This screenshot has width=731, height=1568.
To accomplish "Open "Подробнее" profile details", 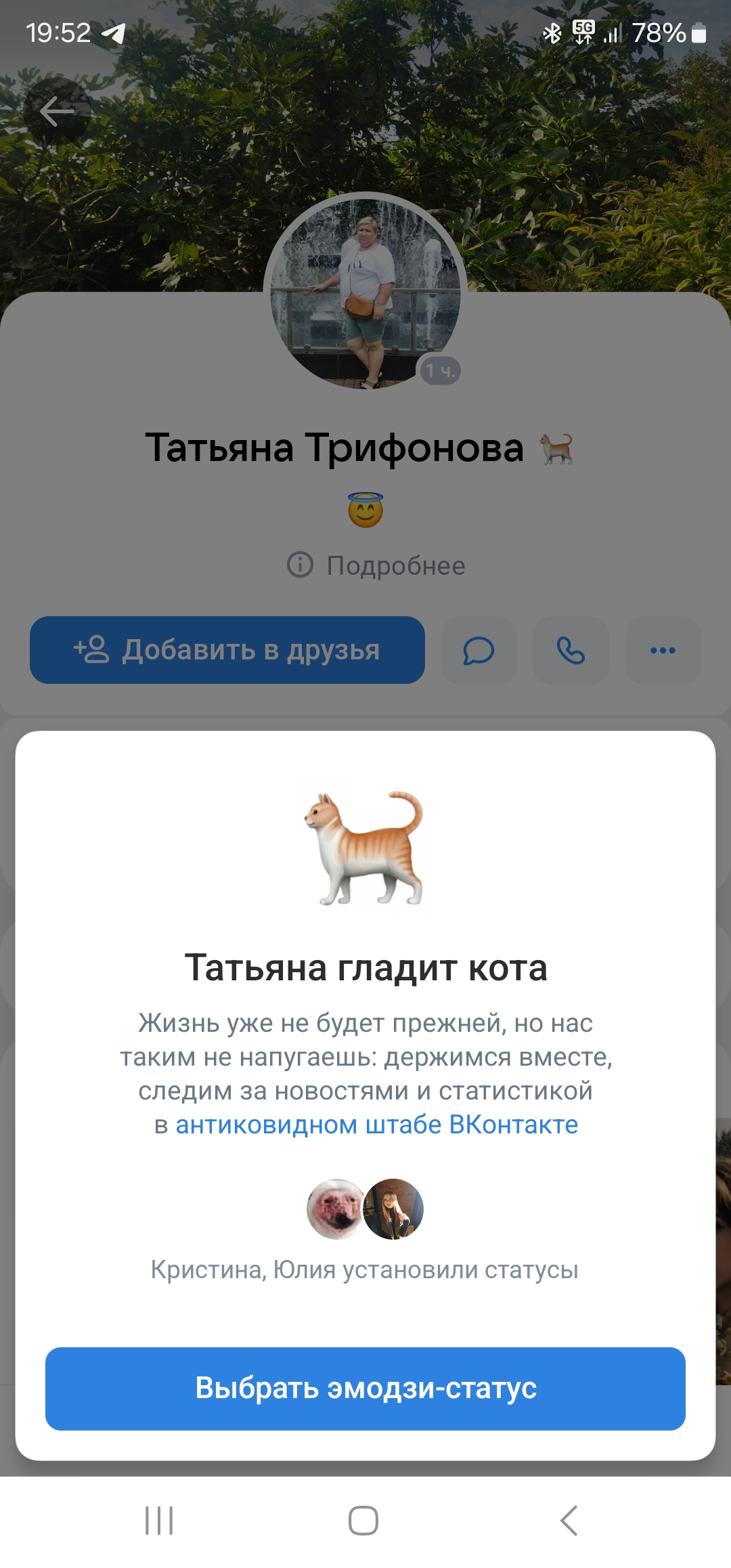I will click(376, 565).
